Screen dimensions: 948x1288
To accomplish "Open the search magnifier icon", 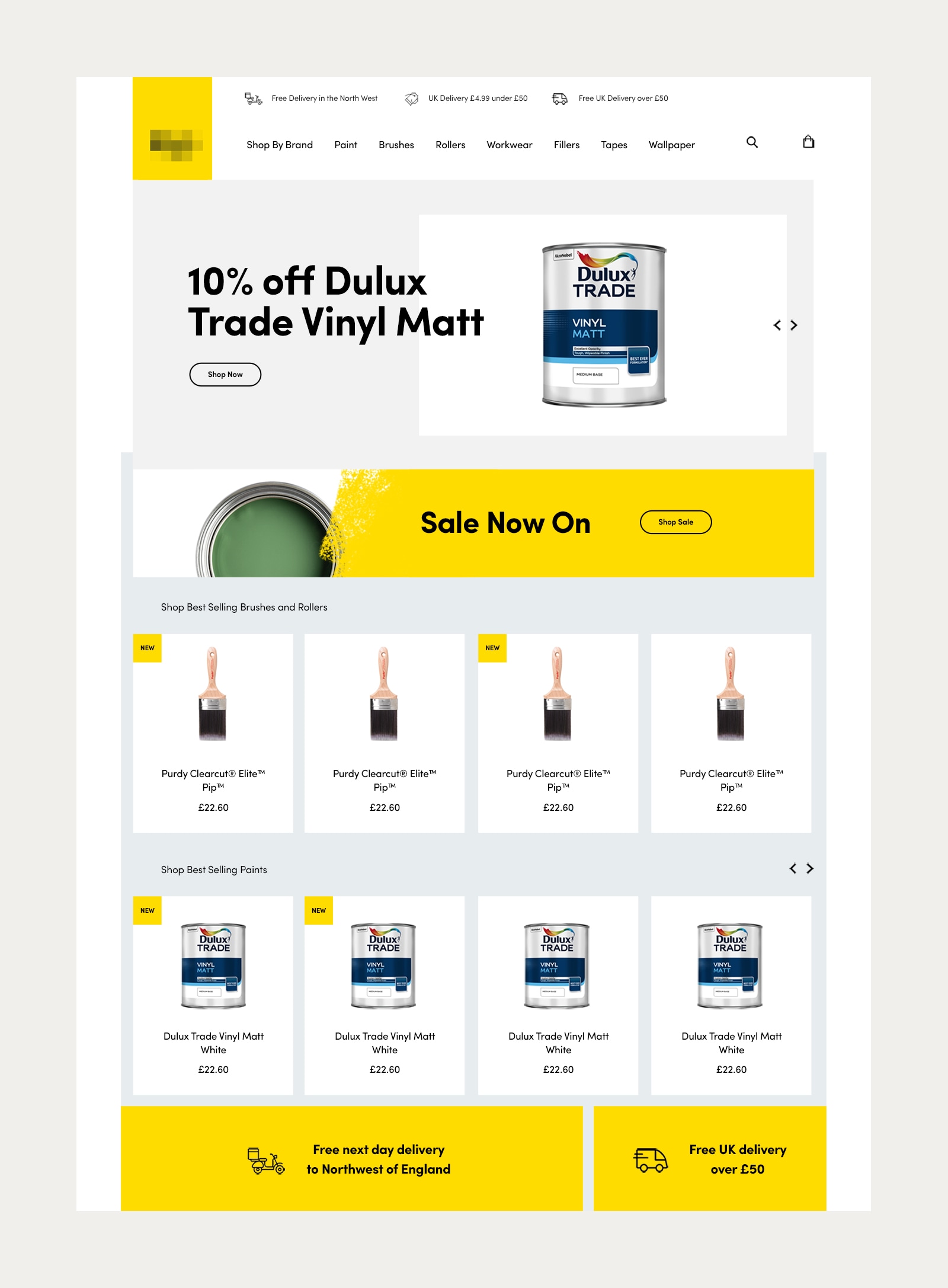I will 752,142.
